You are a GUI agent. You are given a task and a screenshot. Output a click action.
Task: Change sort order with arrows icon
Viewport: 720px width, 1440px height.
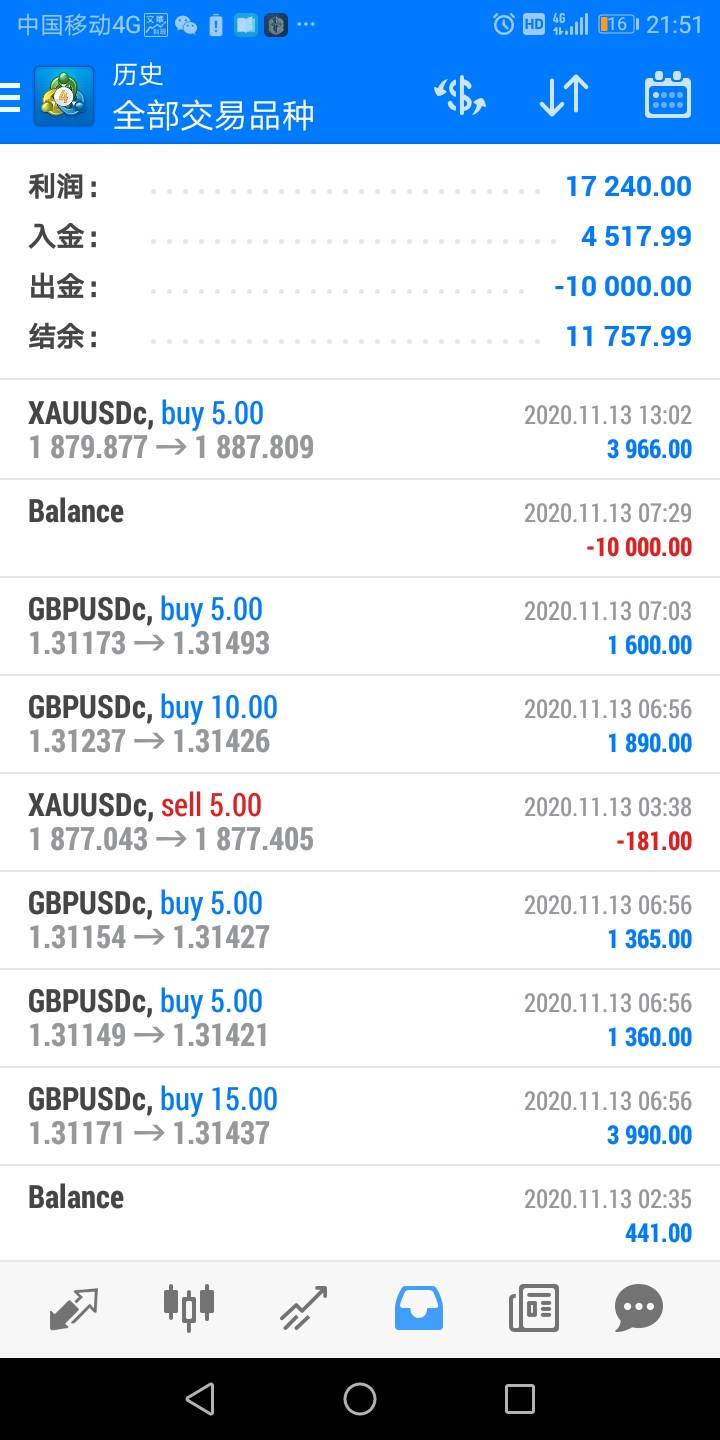tap(564, 97)
